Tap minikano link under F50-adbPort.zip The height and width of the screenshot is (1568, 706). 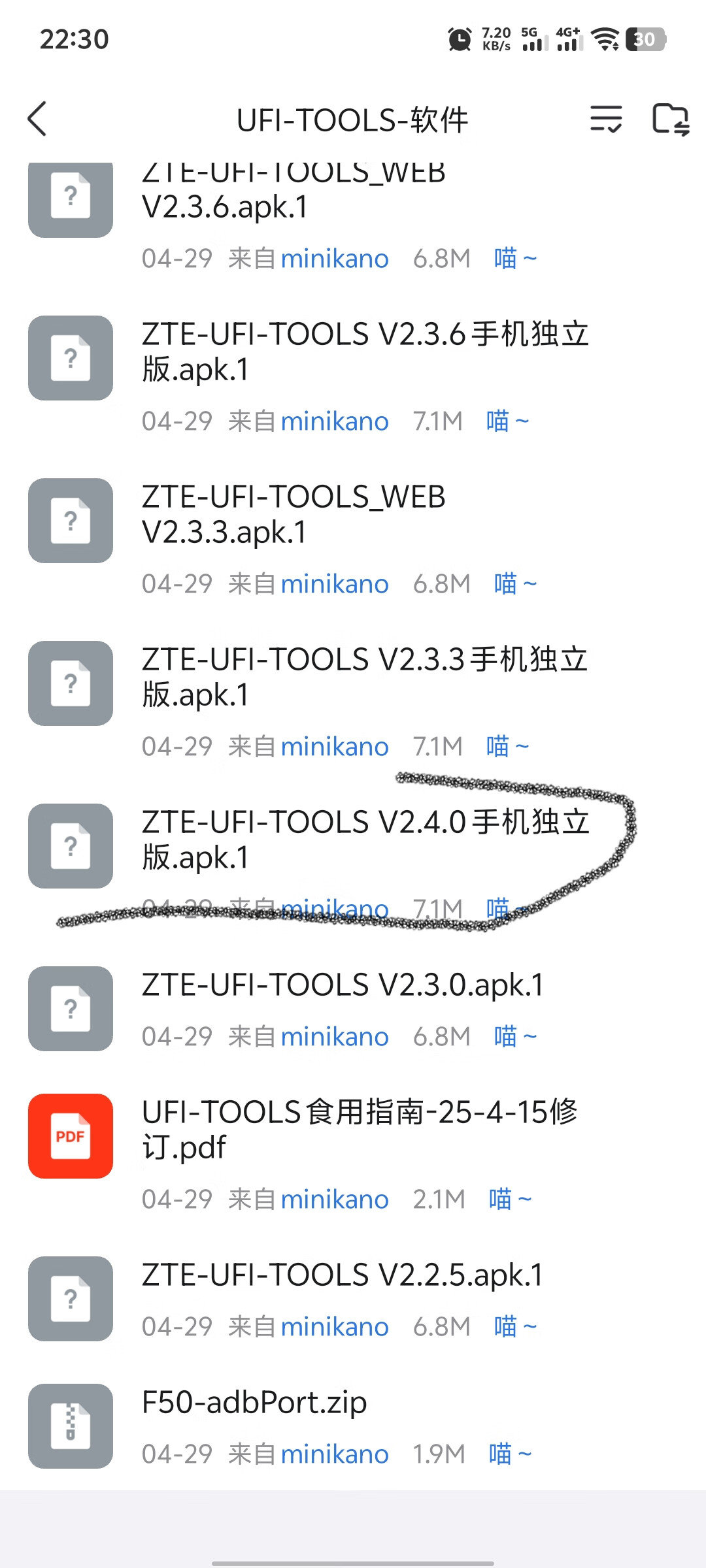pos(335,1454)
